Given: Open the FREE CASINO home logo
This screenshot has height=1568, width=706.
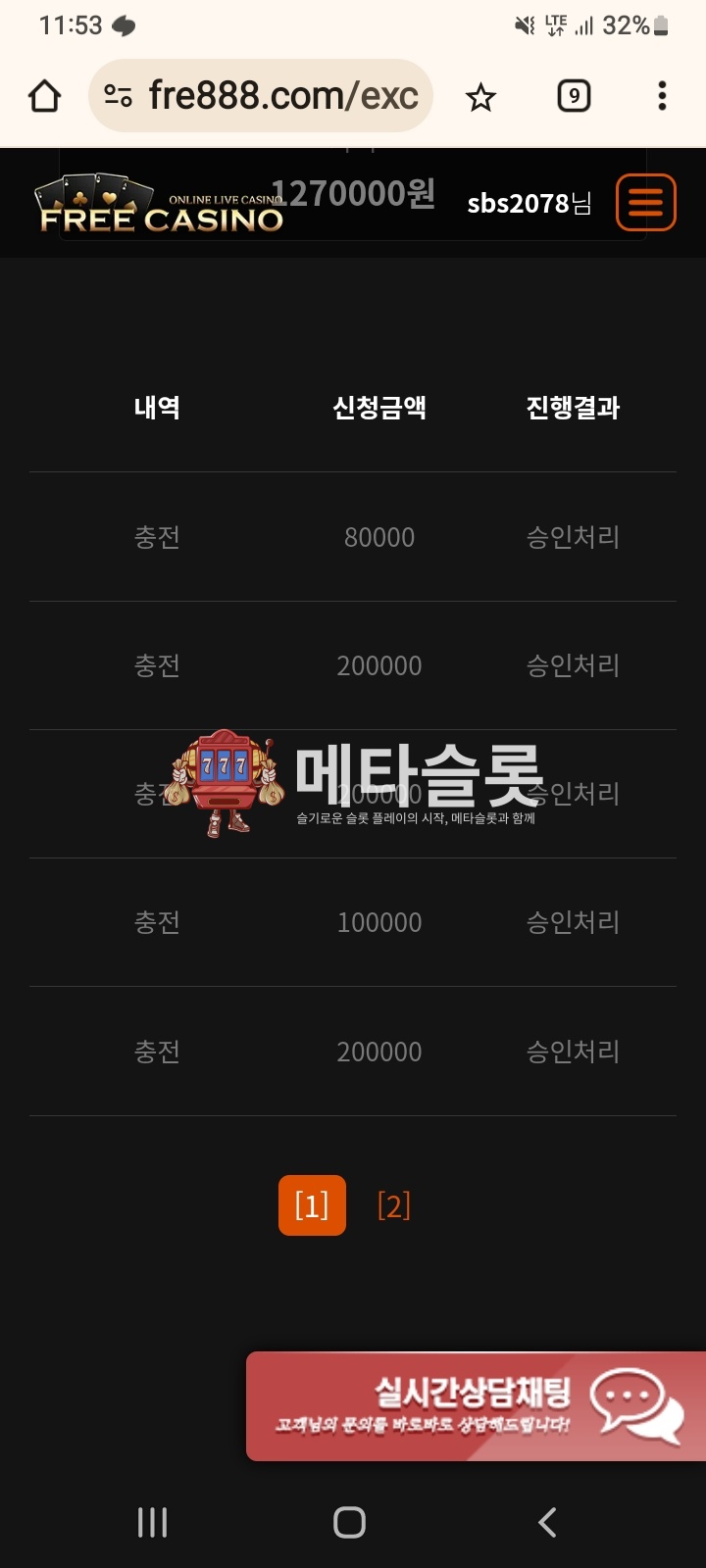Looking at the screenshot, I should (157, 206).
